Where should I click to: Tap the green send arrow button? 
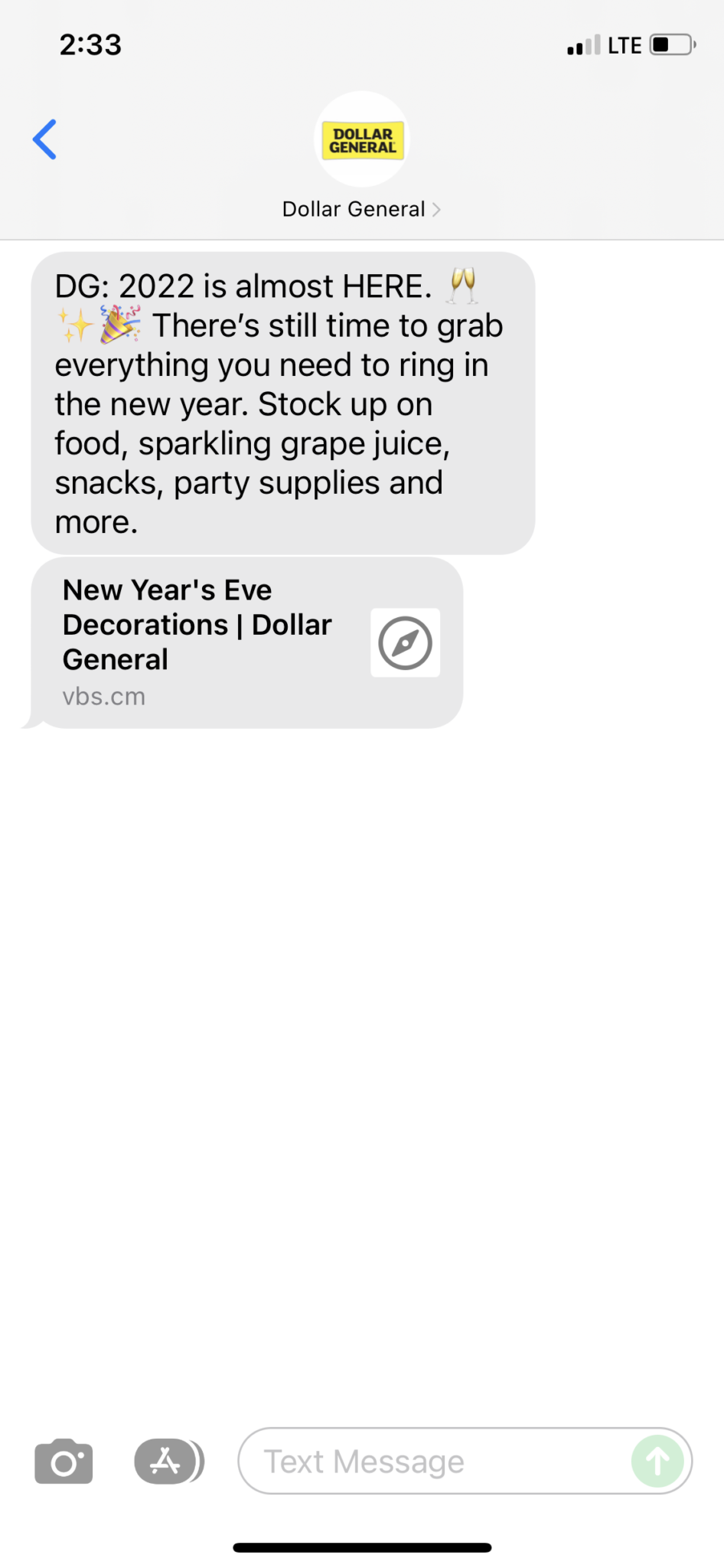[657, 1461]
